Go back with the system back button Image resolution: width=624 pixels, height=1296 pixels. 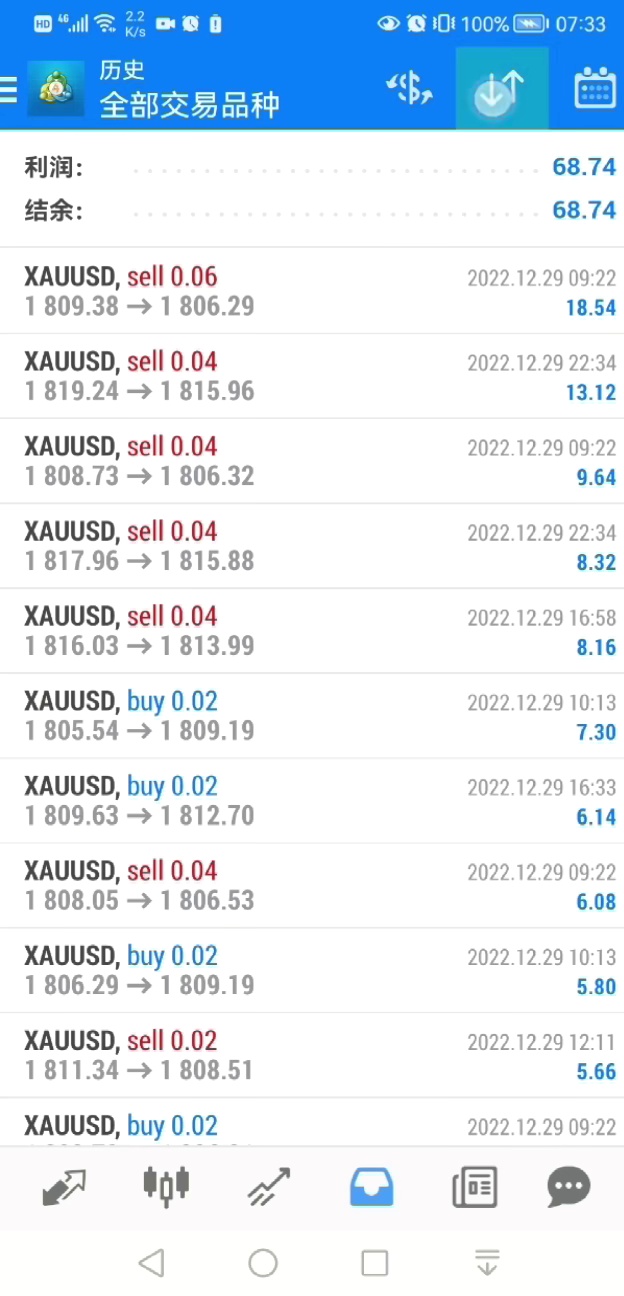click(151, 1263)
